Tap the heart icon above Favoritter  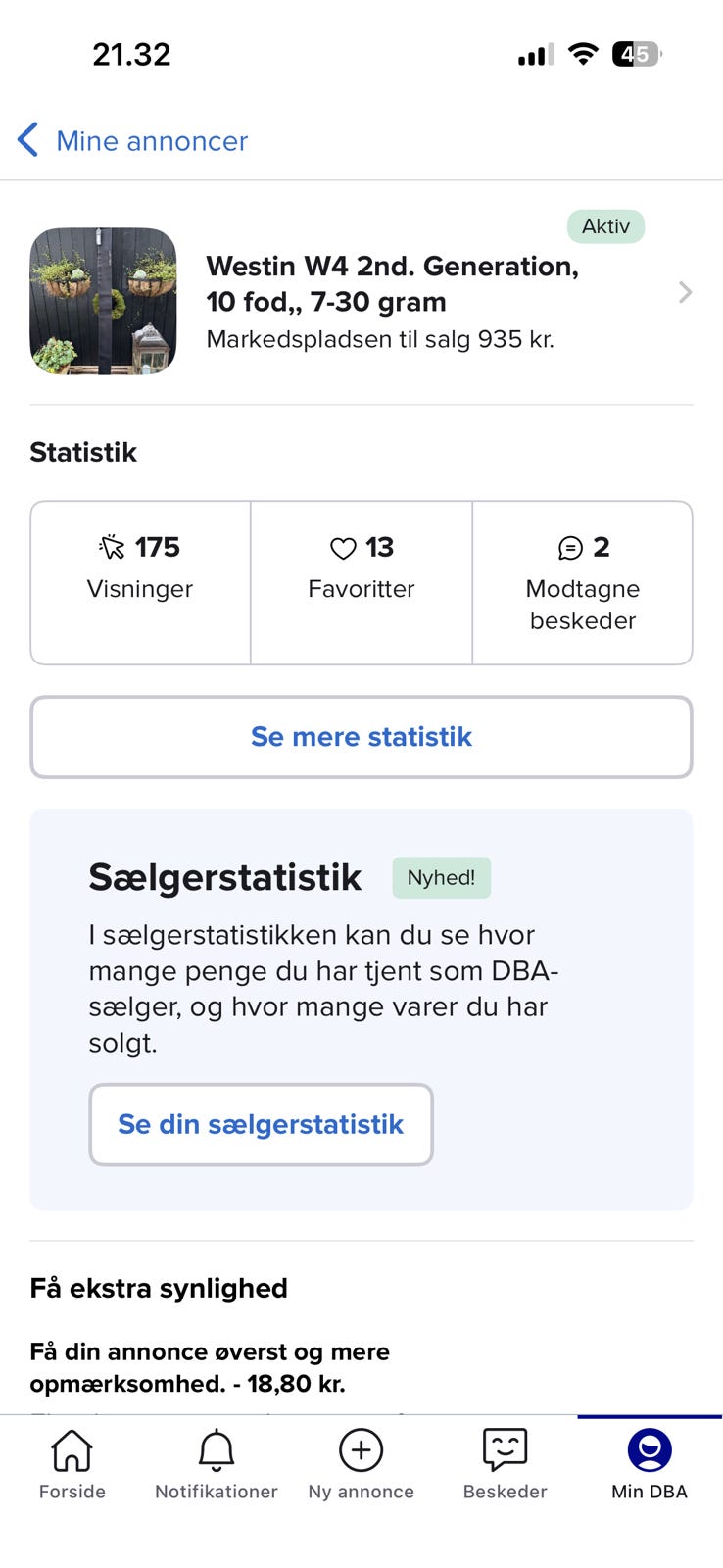coord(342,548)
